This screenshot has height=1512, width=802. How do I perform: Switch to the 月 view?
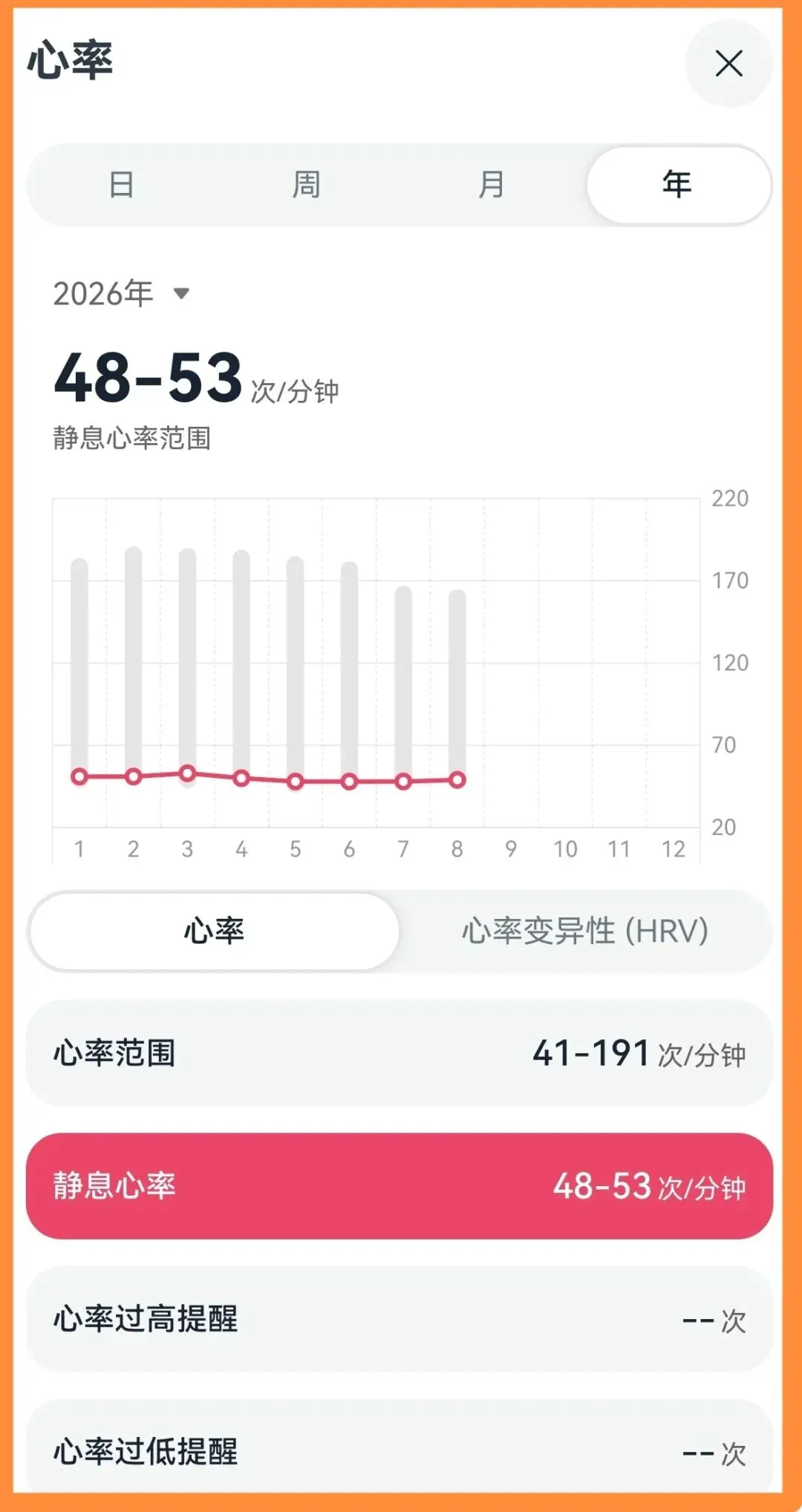pos(492,185)
